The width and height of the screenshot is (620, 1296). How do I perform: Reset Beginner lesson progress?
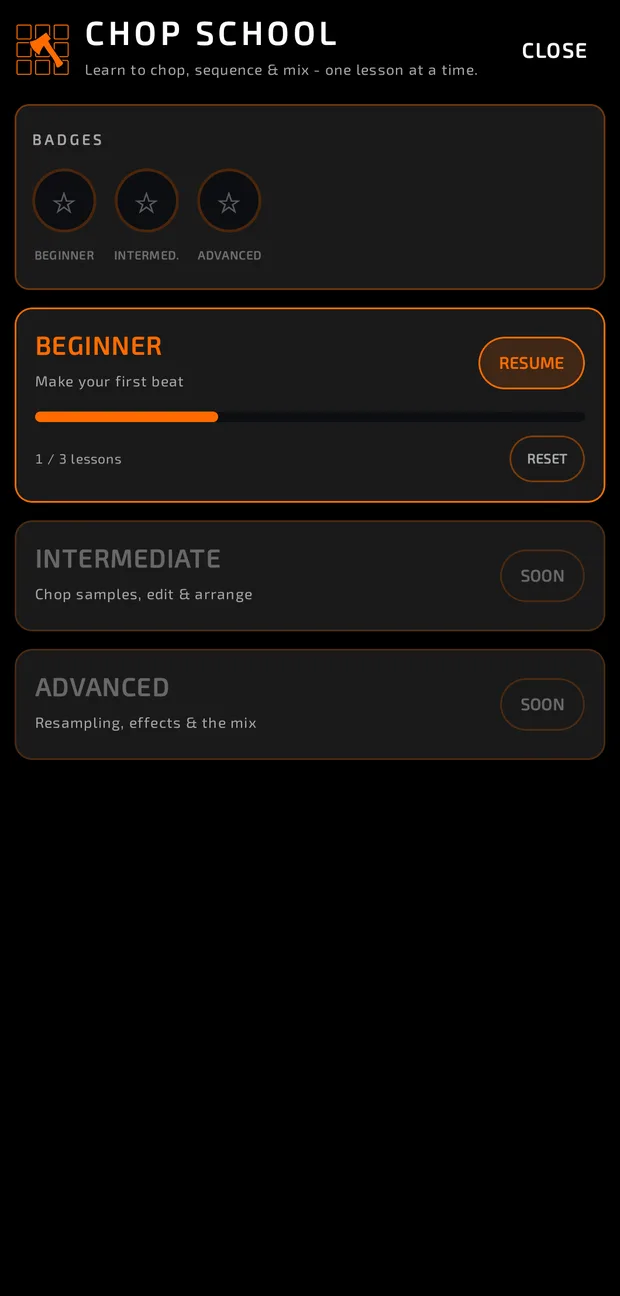(547, 459)
